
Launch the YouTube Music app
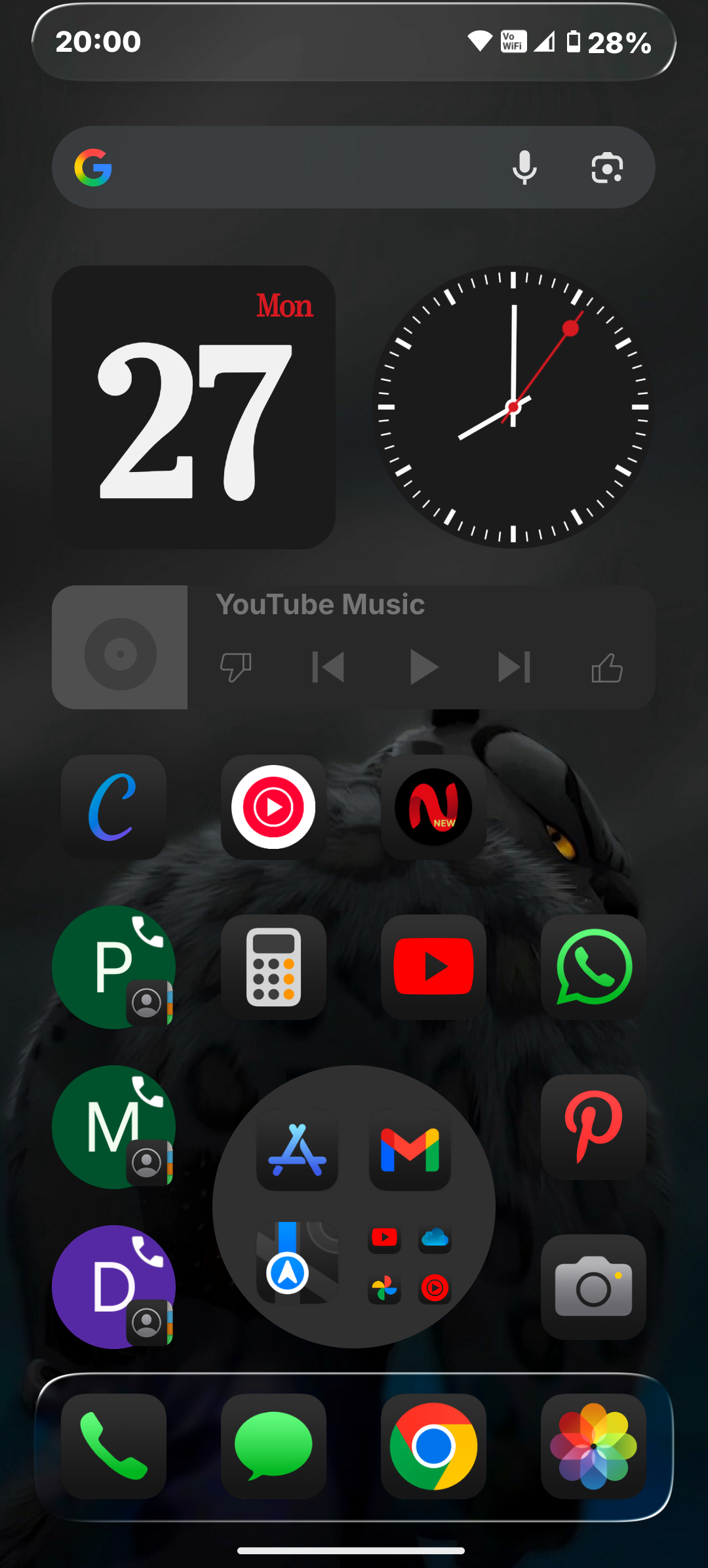coord(273,807)
